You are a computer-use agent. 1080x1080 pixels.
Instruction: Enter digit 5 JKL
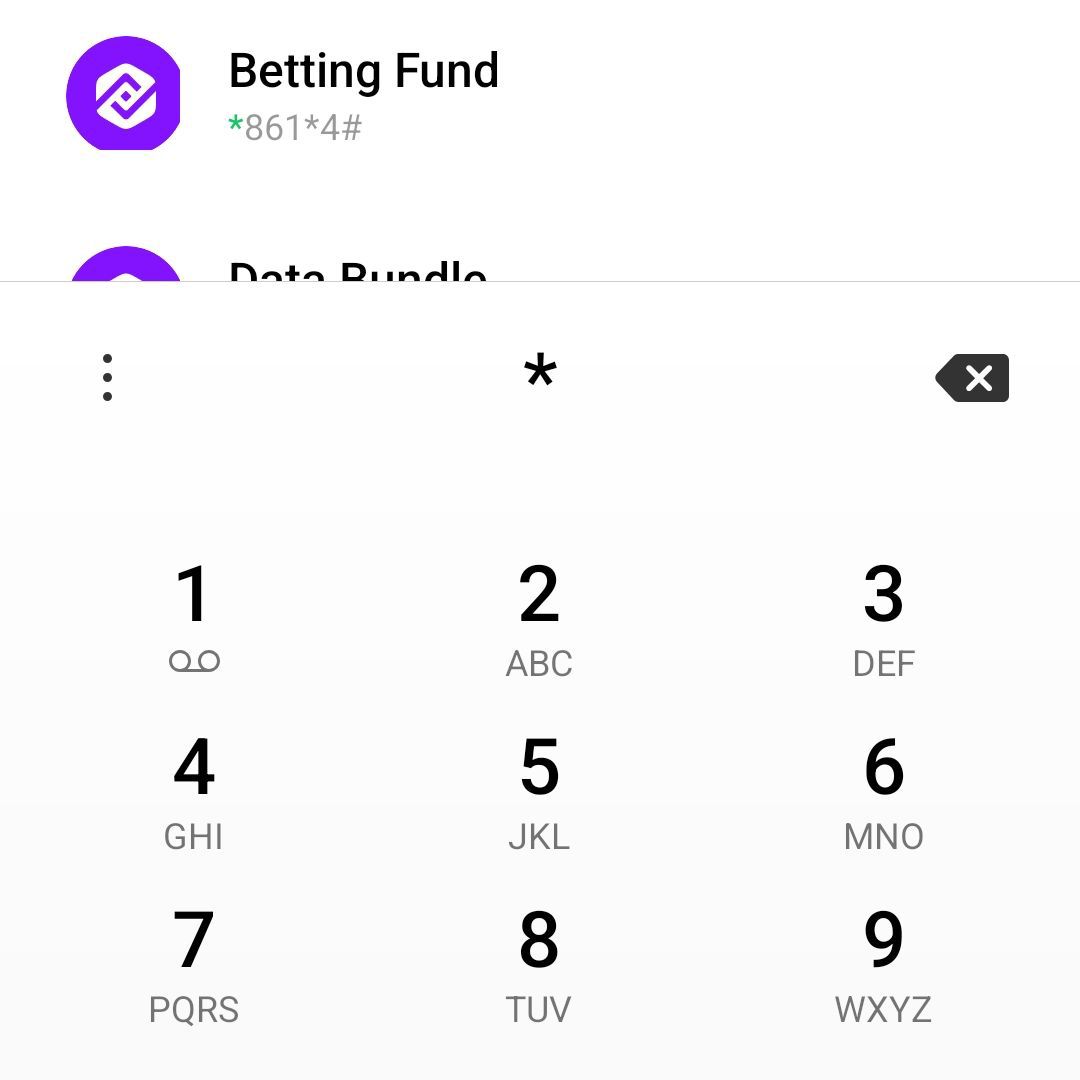(539, 792)
